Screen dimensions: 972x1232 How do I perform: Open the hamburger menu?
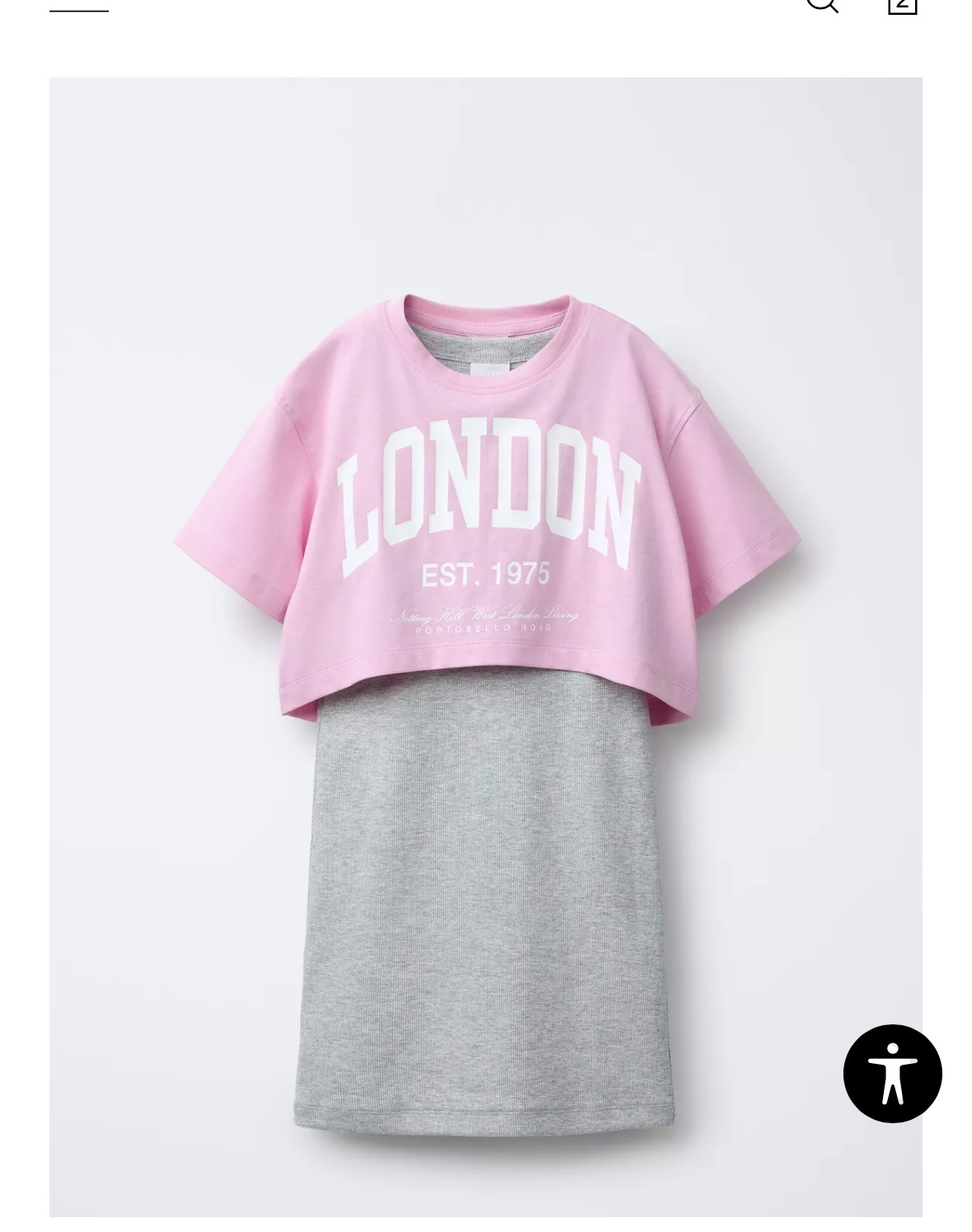point(79,8)
